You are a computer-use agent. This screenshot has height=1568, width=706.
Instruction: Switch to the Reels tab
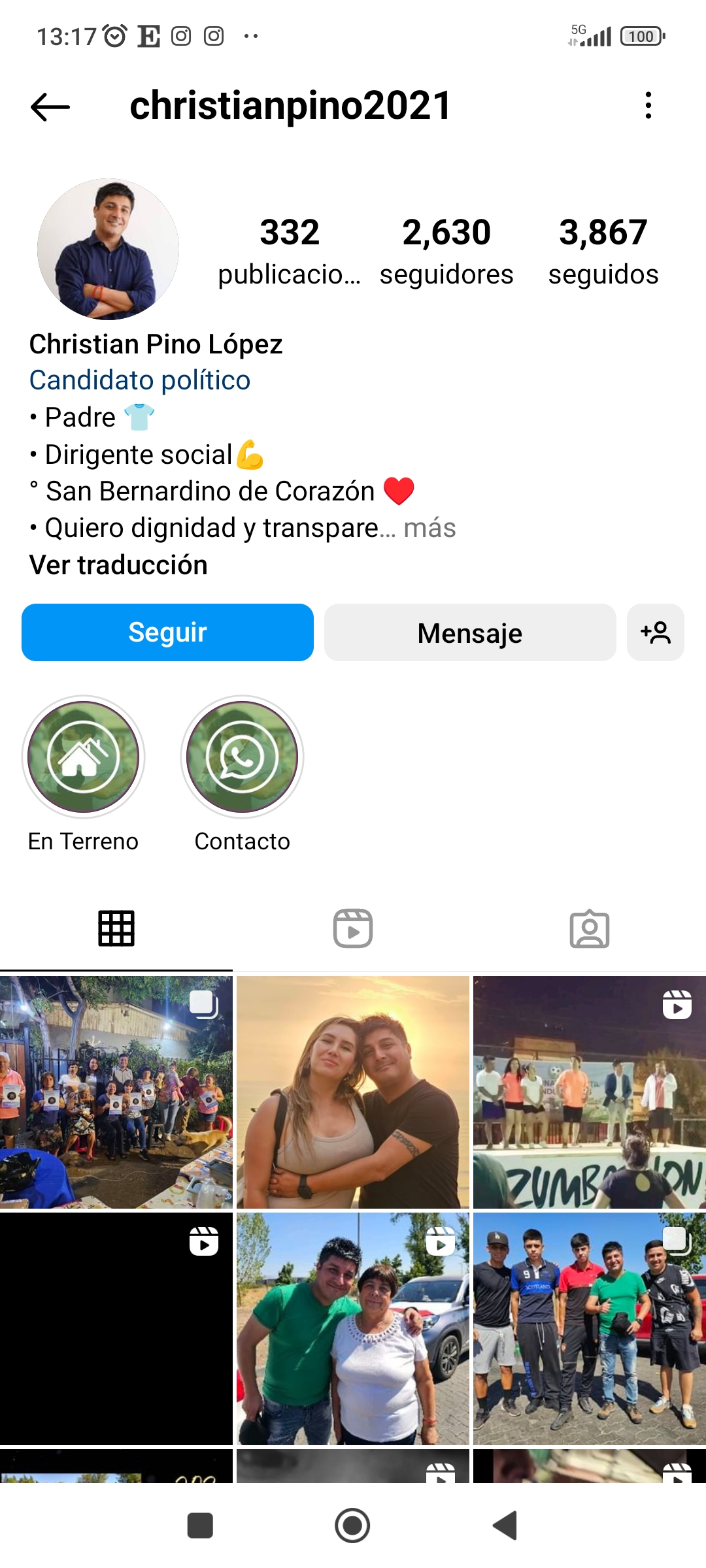tap(353, 928)
